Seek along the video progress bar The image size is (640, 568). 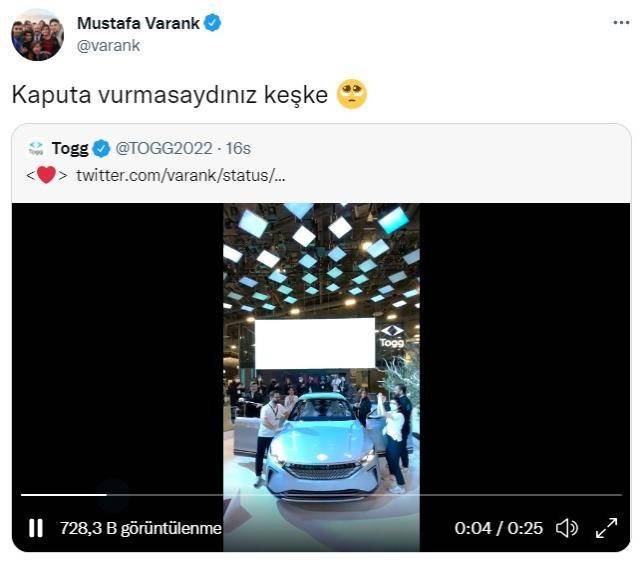320,495
